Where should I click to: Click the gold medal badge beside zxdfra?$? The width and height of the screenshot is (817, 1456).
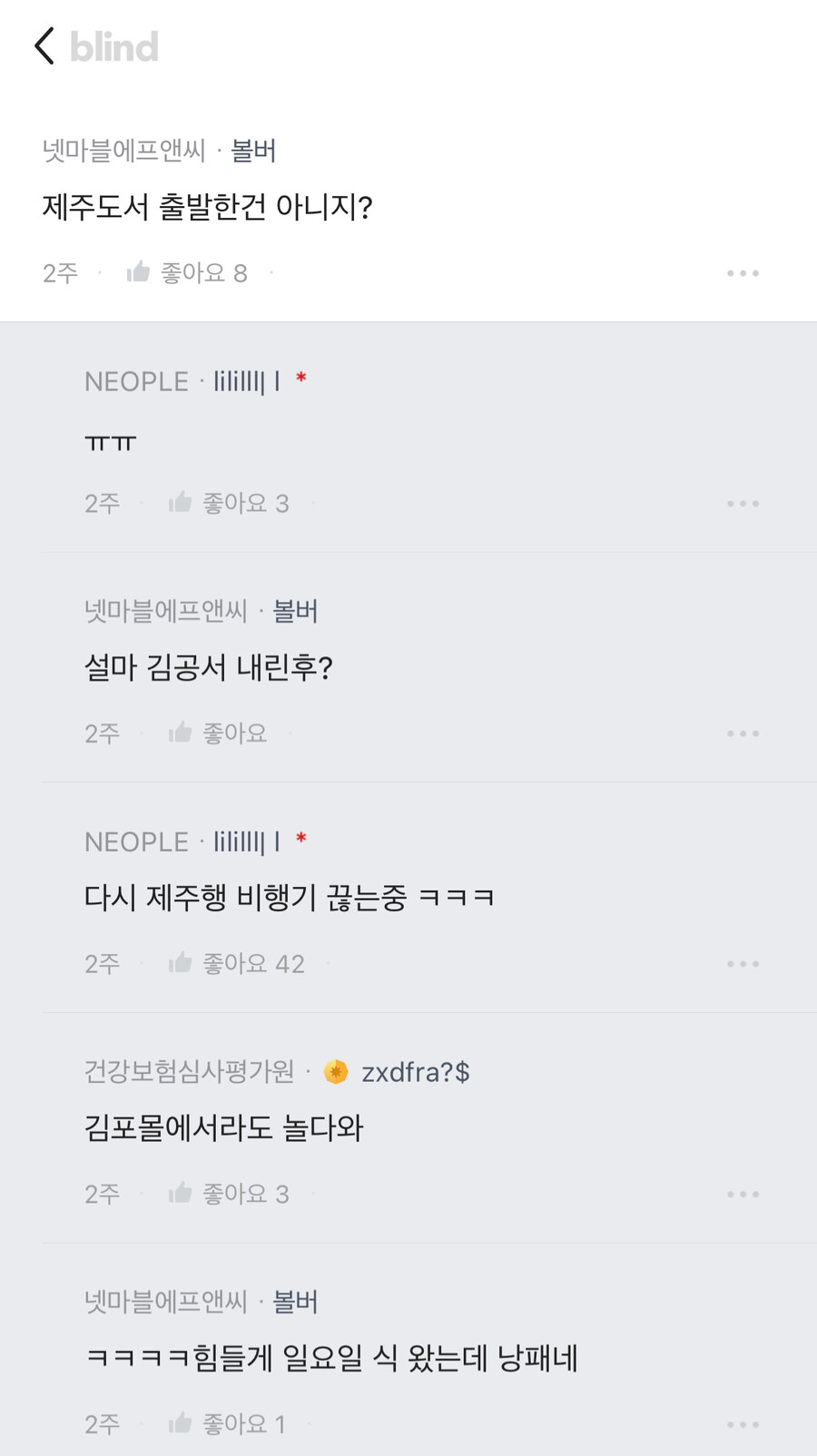pyautogui.click(x=337, y=1072)
